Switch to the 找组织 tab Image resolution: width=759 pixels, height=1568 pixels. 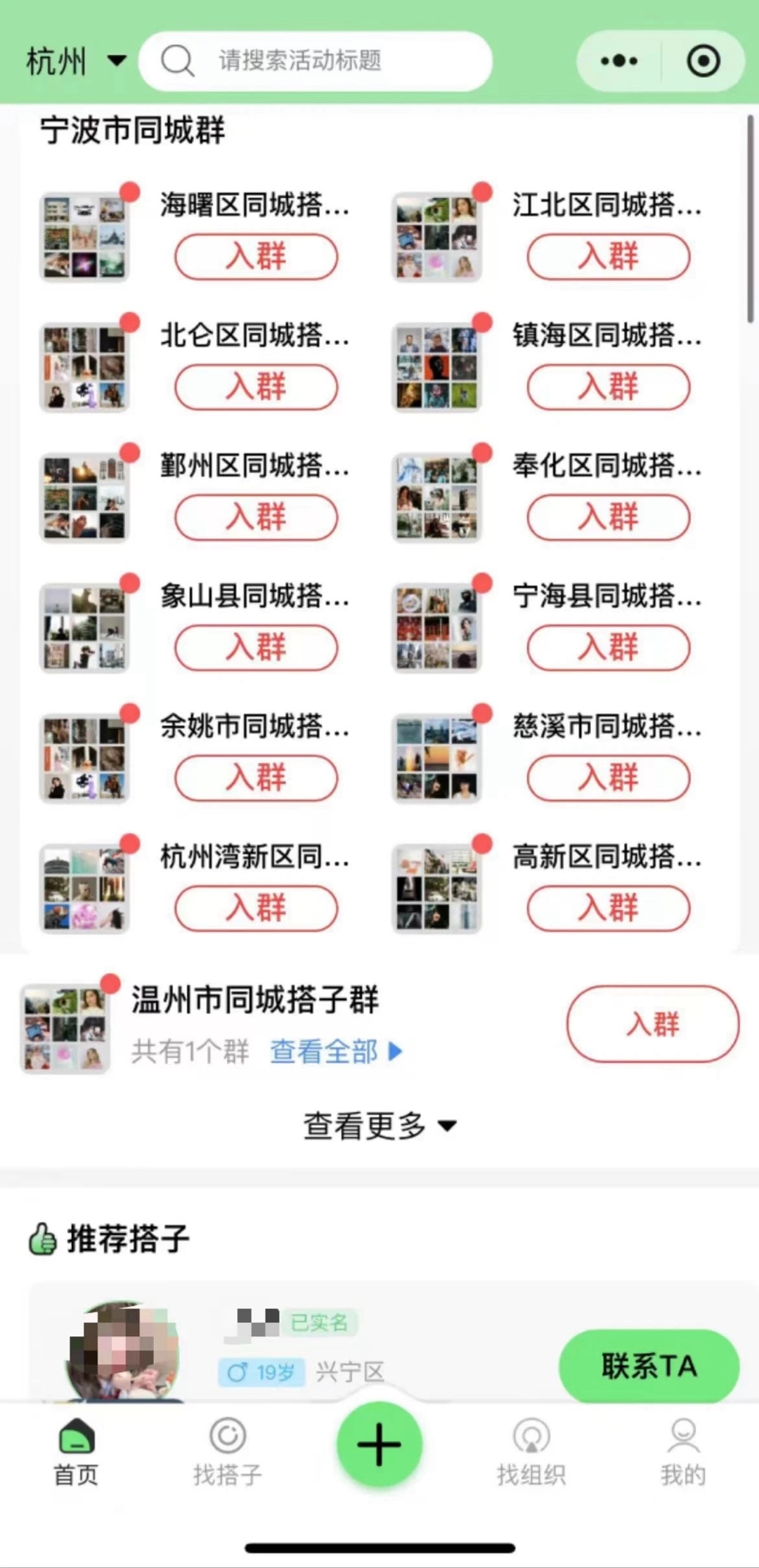[x=531, y=1451]
